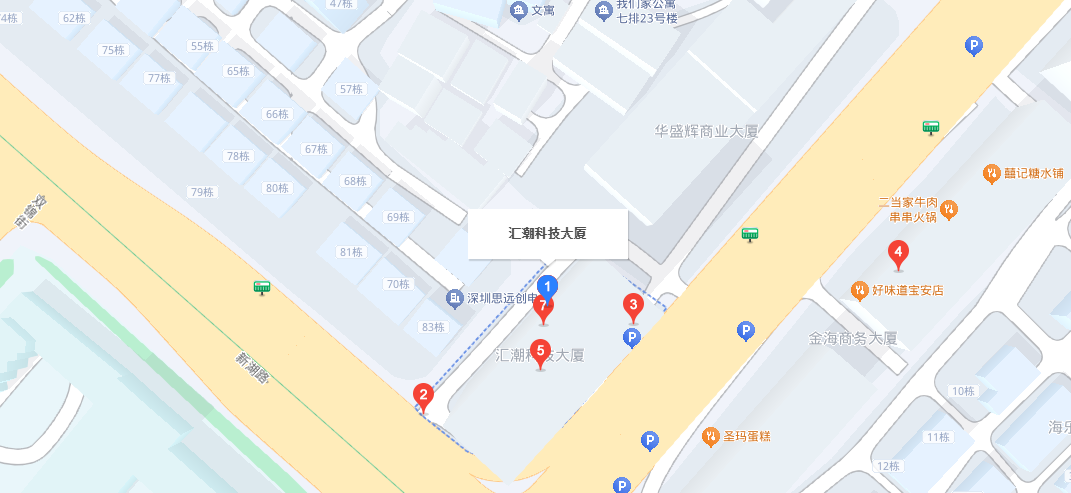The width and height of the screenshot is (1071, 493).
Task: Tap the 深圳思远创 location icon
Action: (454, 298)
